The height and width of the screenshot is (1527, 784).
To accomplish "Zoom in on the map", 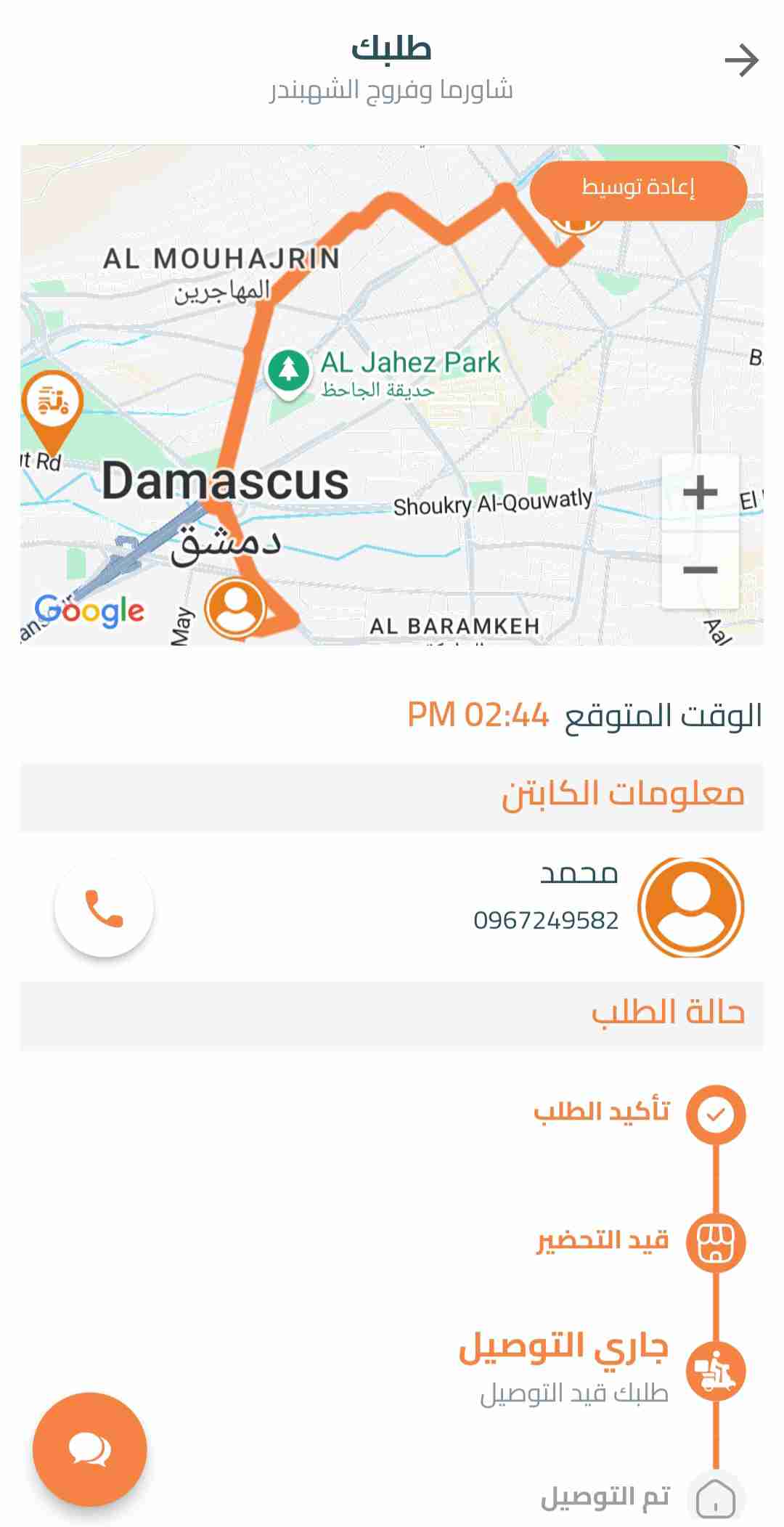I will coord(700,493).
